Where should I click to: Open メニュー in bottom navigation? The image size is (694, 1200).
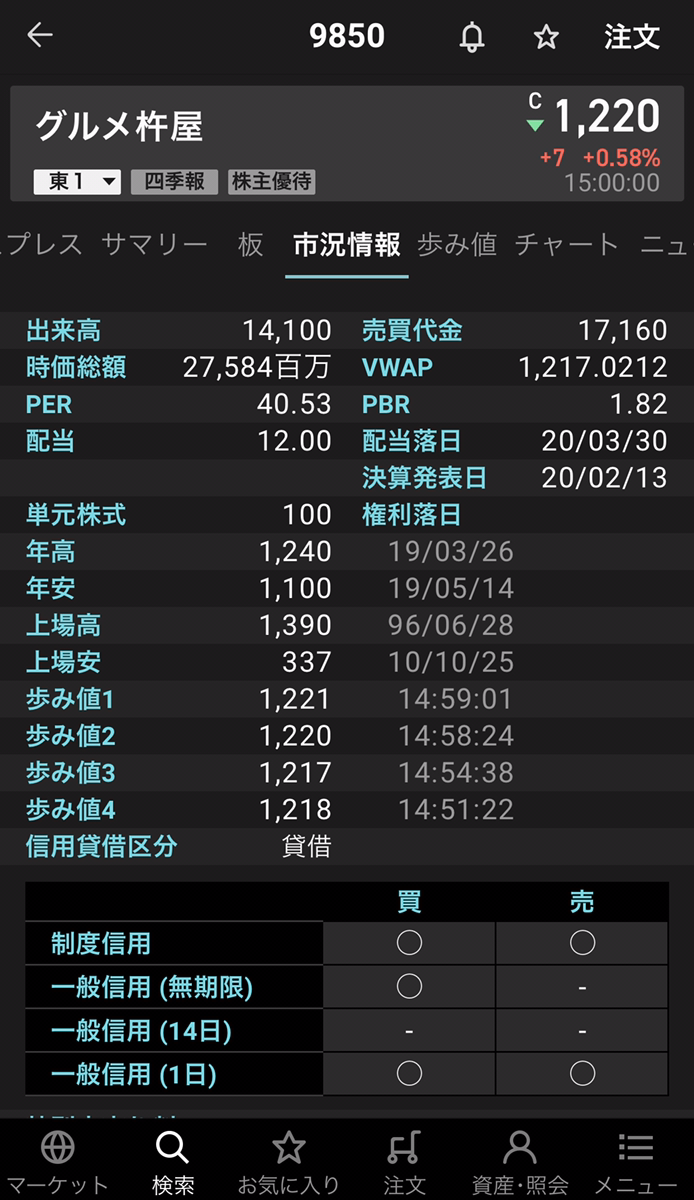pos(635,1160)
